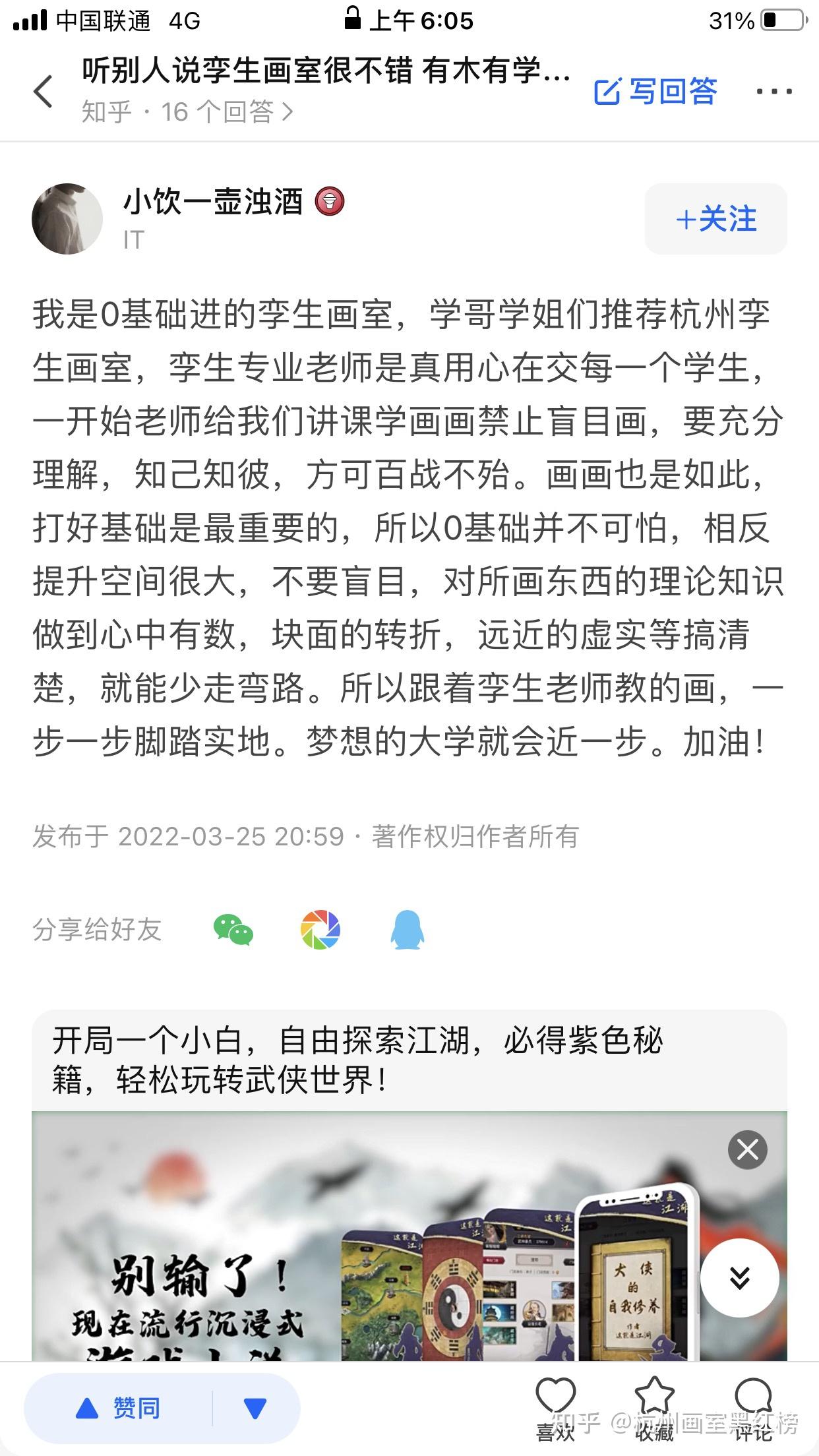Follow the author with +关注
This screenshot has width=819, height=1456.
click(x=716, y=219)
